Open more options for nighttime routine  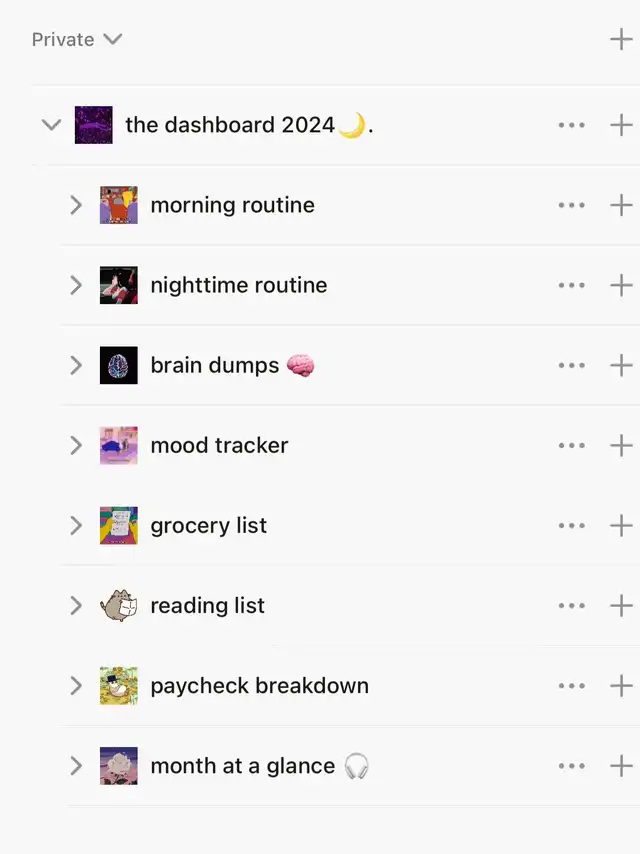coord(571,285)
